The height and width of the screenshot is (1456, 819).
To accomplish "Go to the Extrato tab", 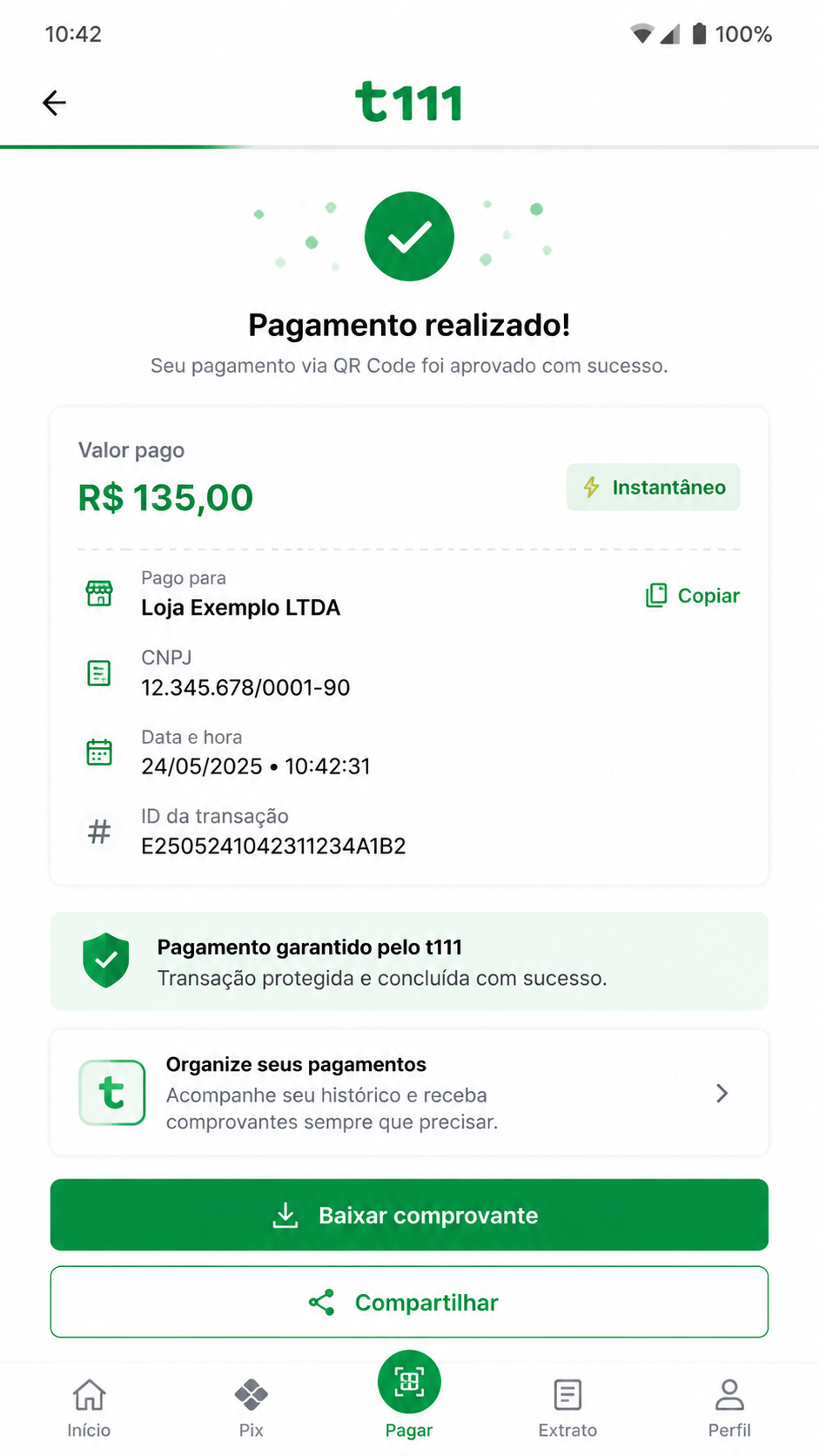I will tap(567, 1408).
